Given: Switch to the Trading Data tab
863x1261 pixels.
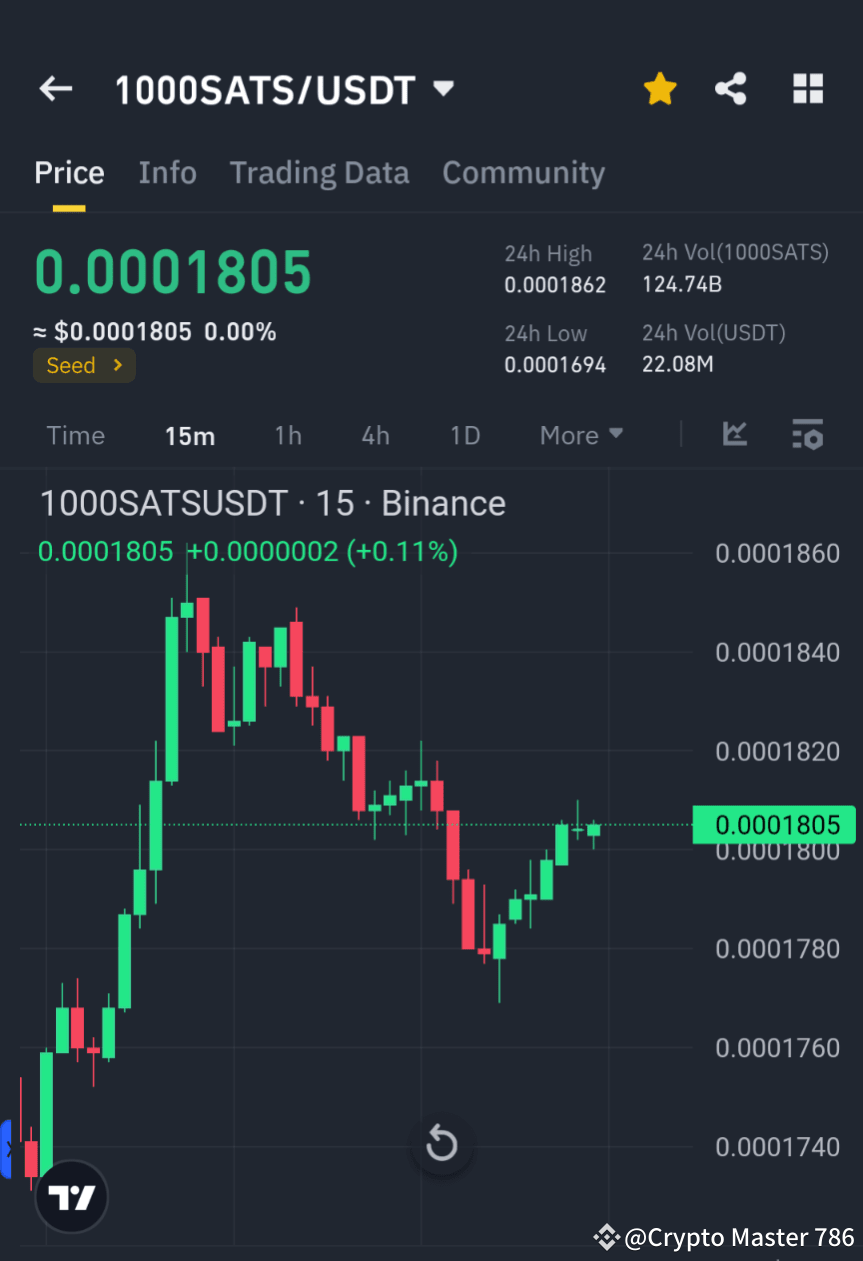Looking at the screenshot, I should pos(319,172).
